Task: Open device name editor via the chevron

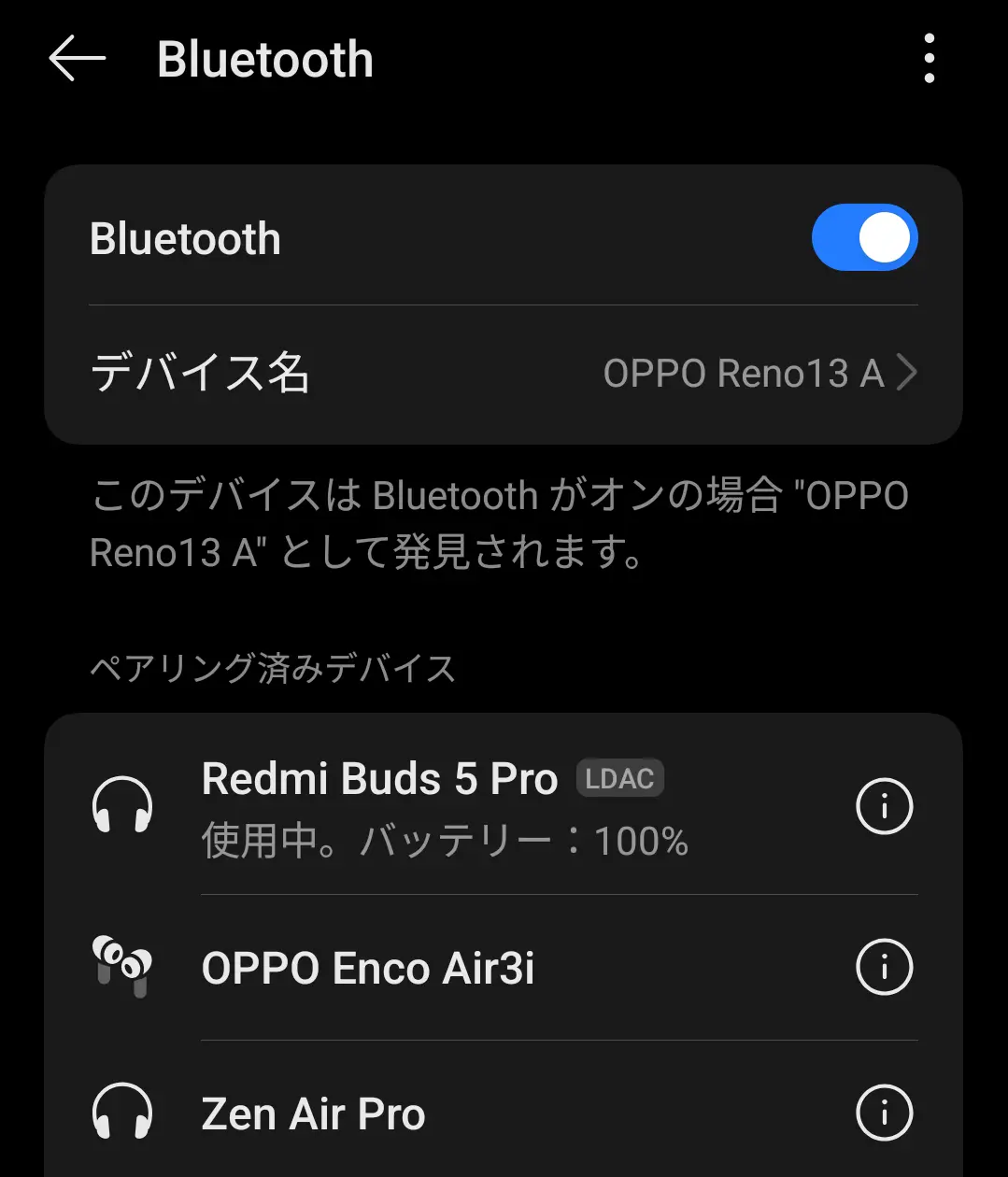Action: (x=905, y=373)
